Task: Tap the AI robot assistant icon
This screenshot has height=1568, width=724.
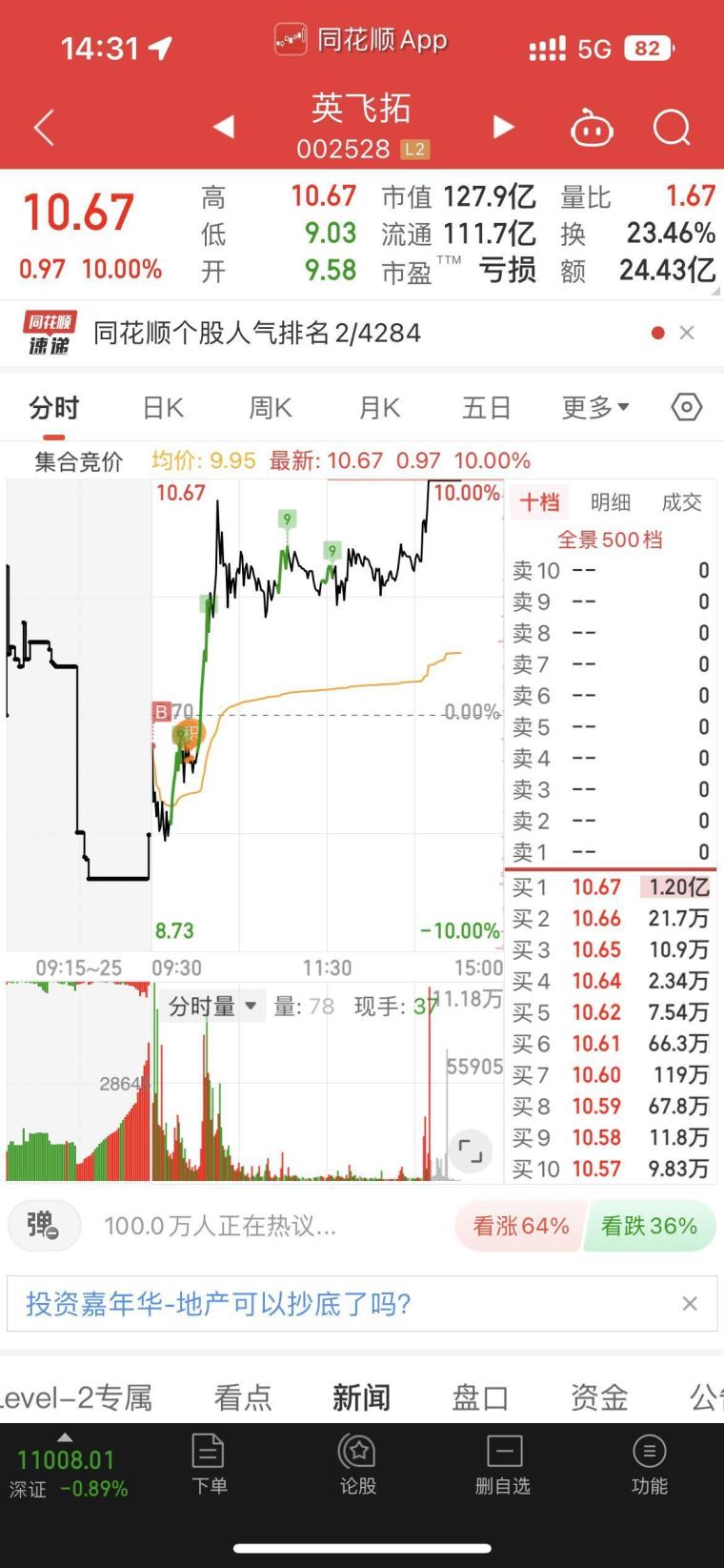Action: click(592, 127)
